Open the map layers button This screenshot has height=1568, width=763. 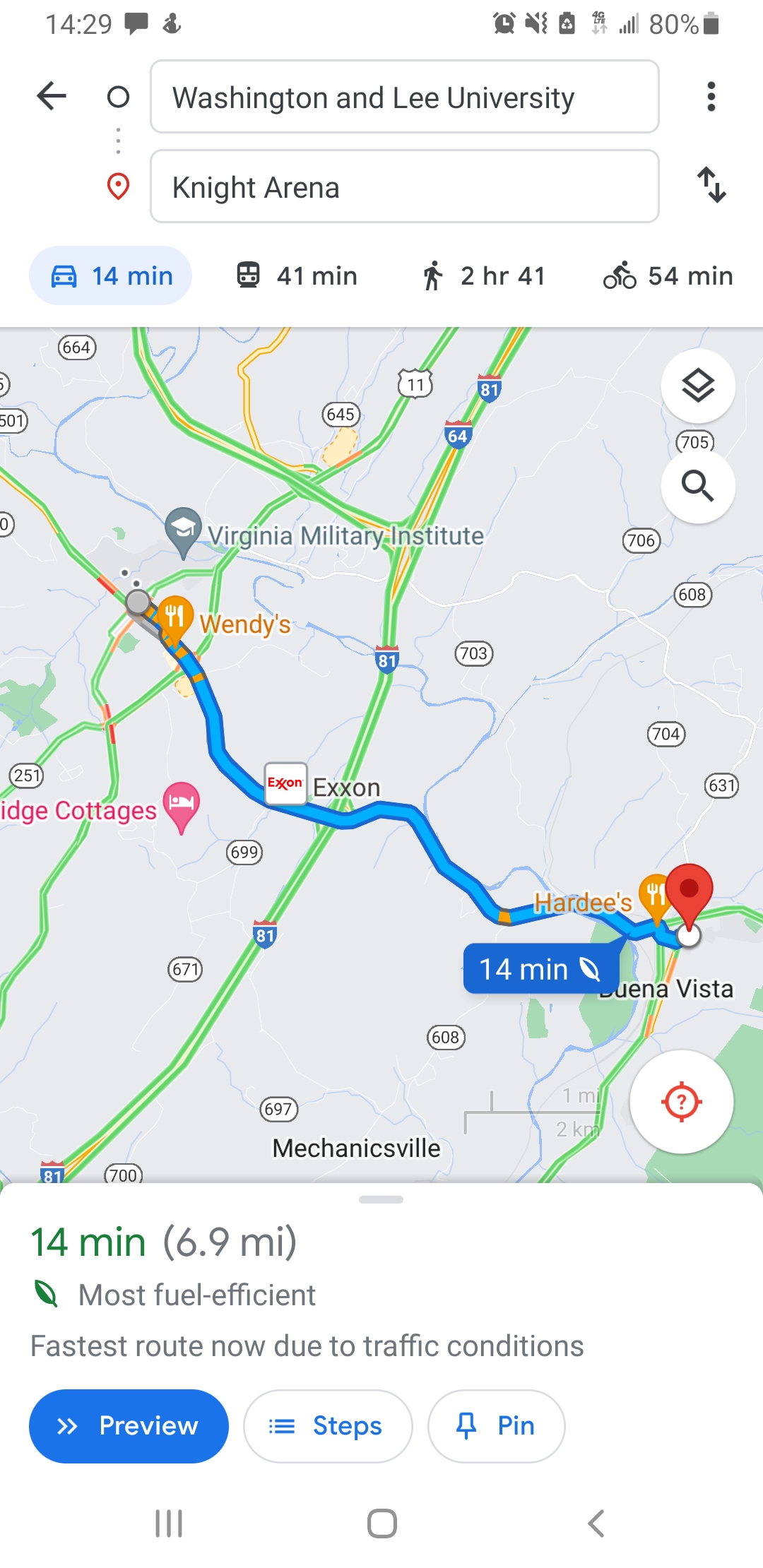click(x=698, y=386)
